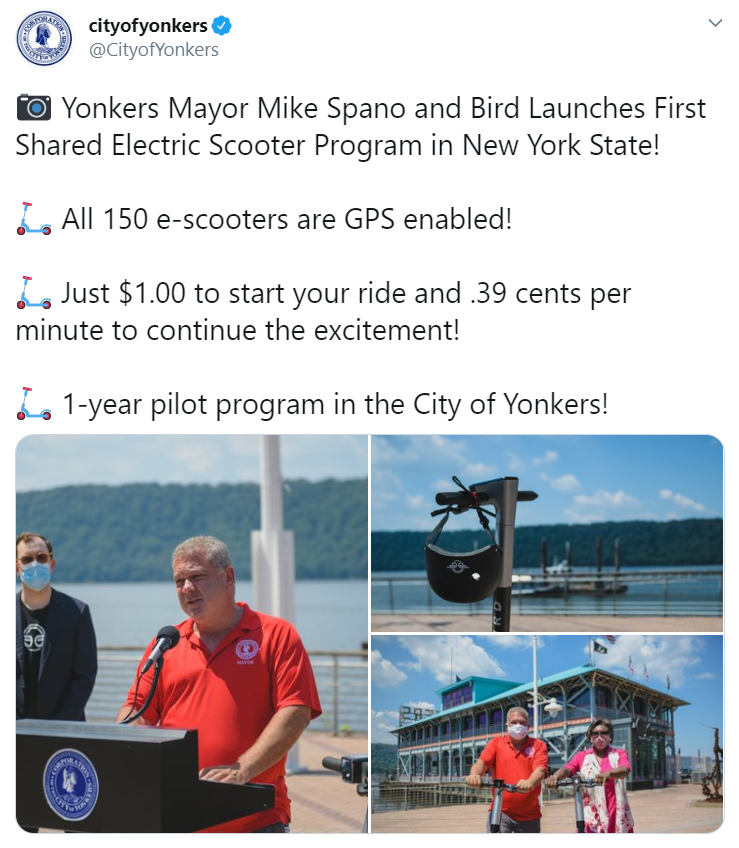Open photo of the mayor speaking at podium
The width and height of the screenshot is (739, 848).
click(x=192, y=634)
